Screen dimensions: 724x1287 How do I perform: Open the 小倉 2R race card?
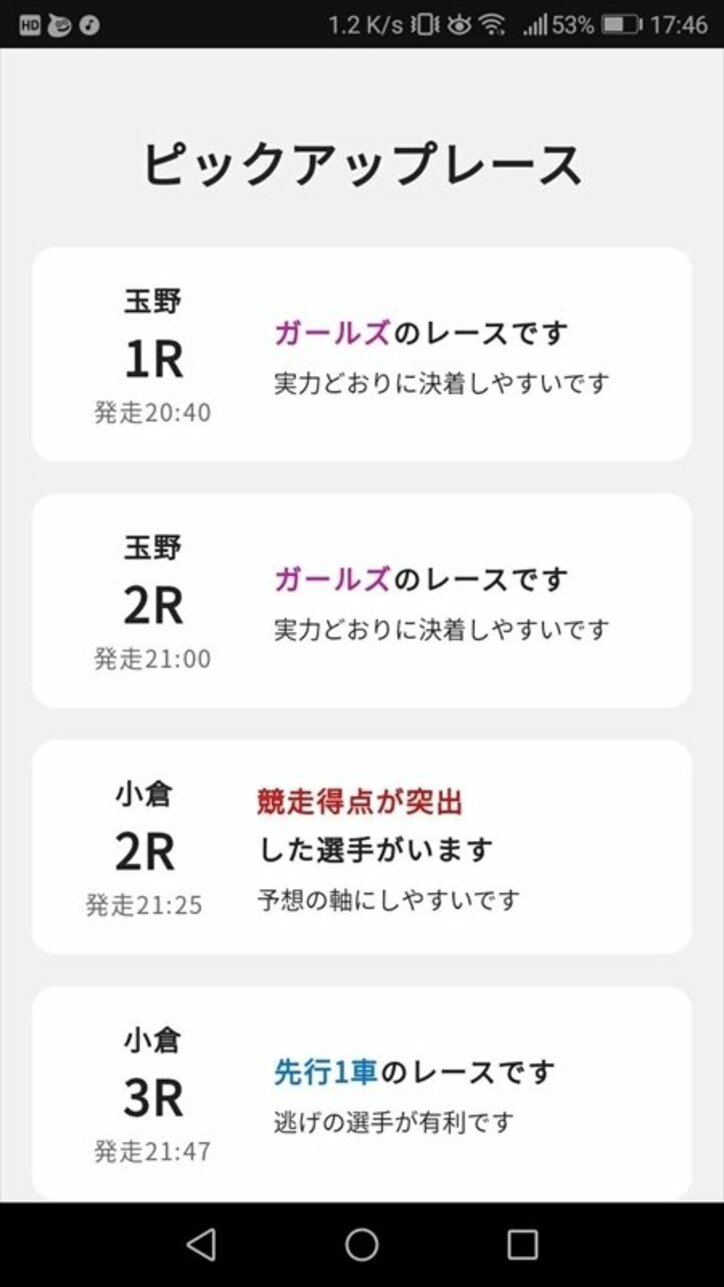coord(362,845)
